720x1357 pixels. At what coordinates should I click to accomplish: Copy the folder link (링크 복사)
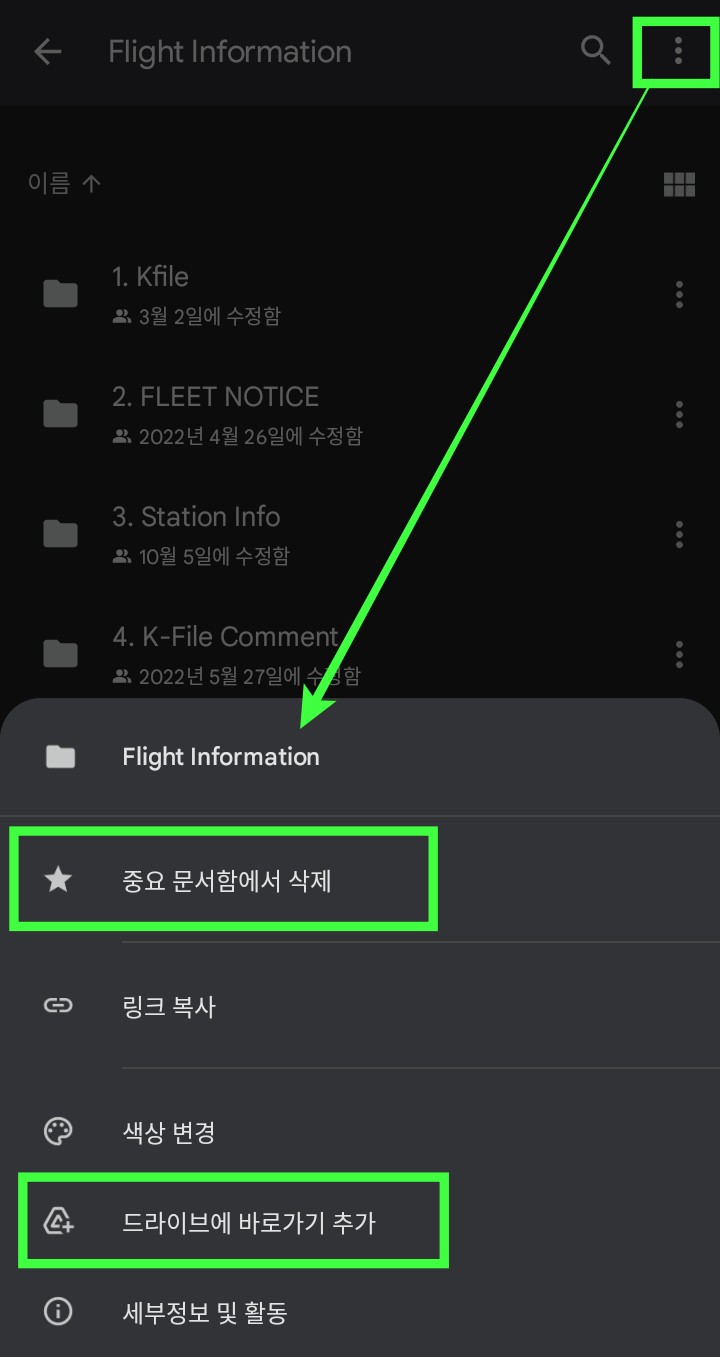tap(168, 1006)
